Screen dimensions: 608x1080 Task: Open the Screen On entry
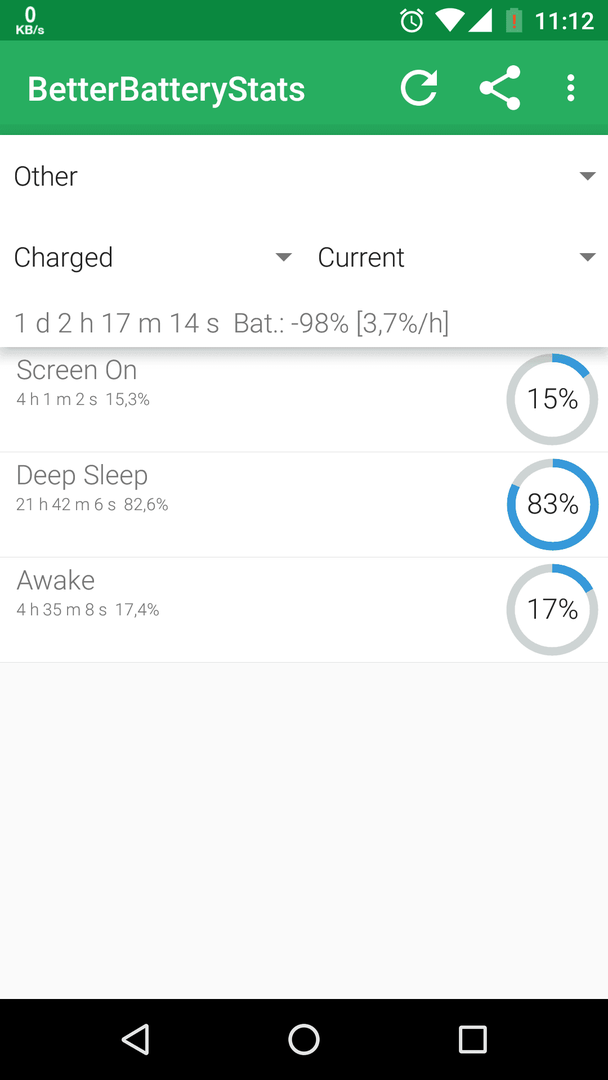[304, 399]
